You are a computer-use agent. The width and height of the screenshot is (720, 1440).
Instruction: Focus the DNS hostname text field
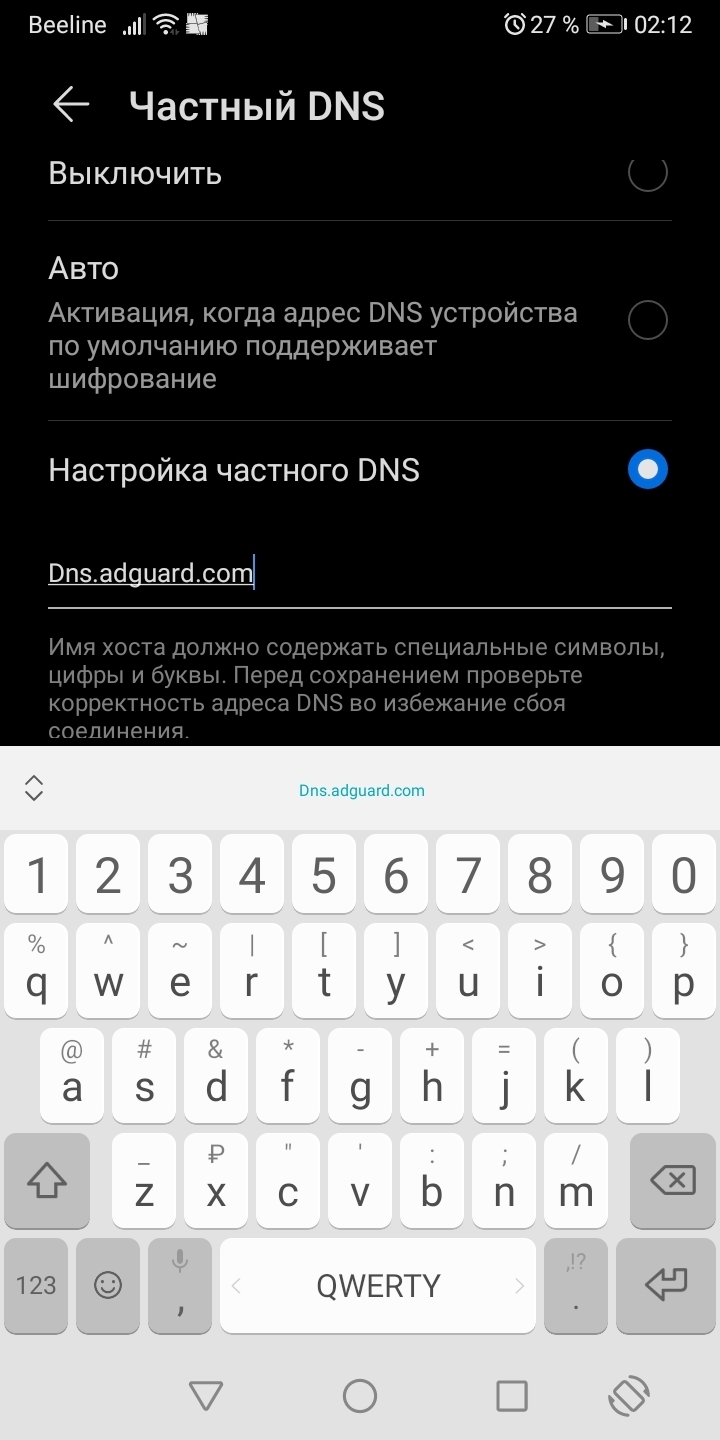pos(359,575)
